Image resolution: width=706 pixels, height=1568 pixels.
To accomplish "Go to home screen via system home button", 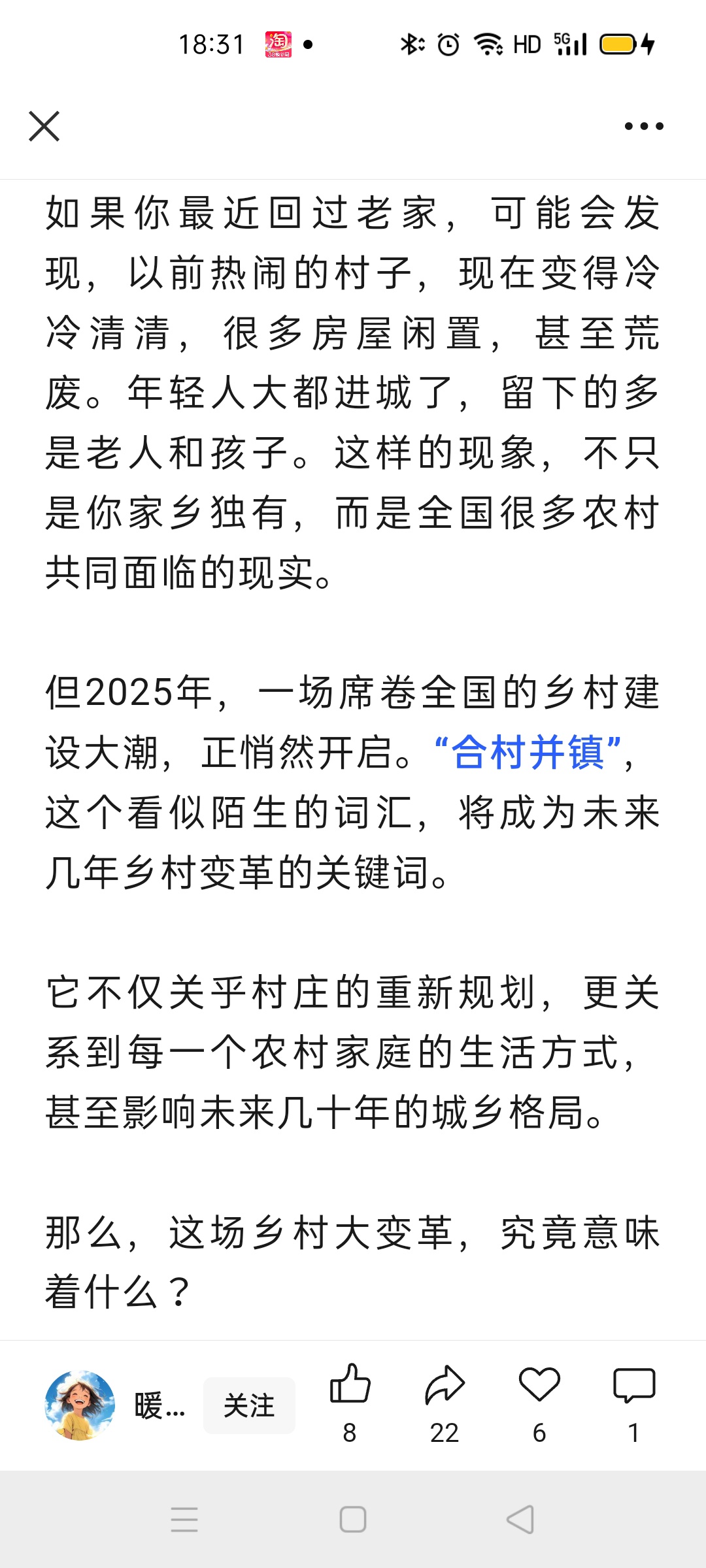I will click(x=353, y=1519).
